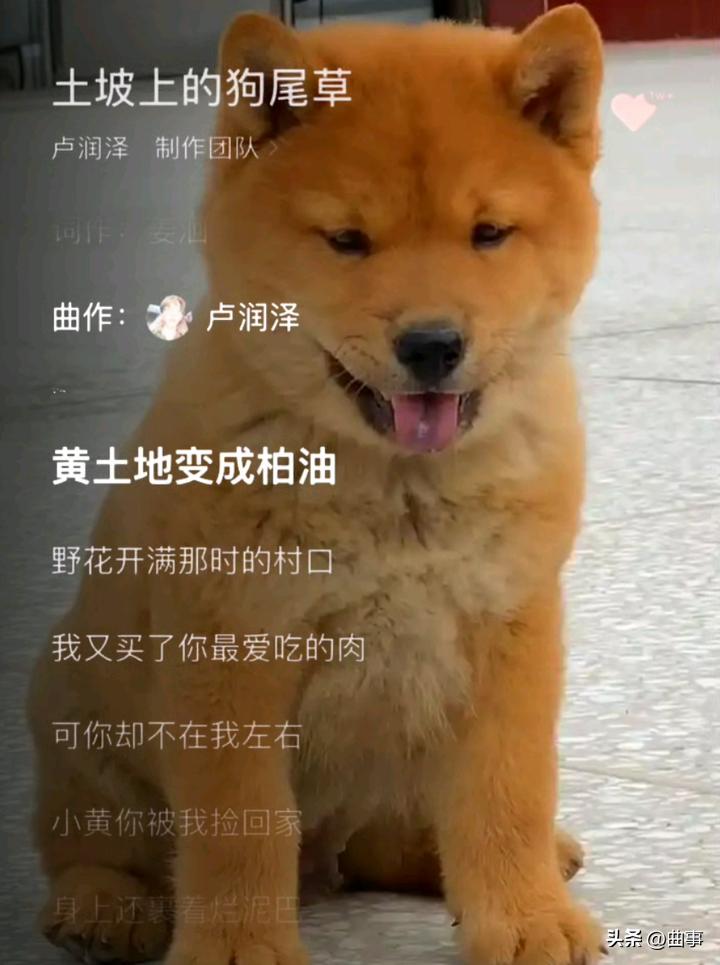Viewport: 720px width, 965px height.
Task: Open artist 卢润泽 under the song title
Action: coord(90,148)
